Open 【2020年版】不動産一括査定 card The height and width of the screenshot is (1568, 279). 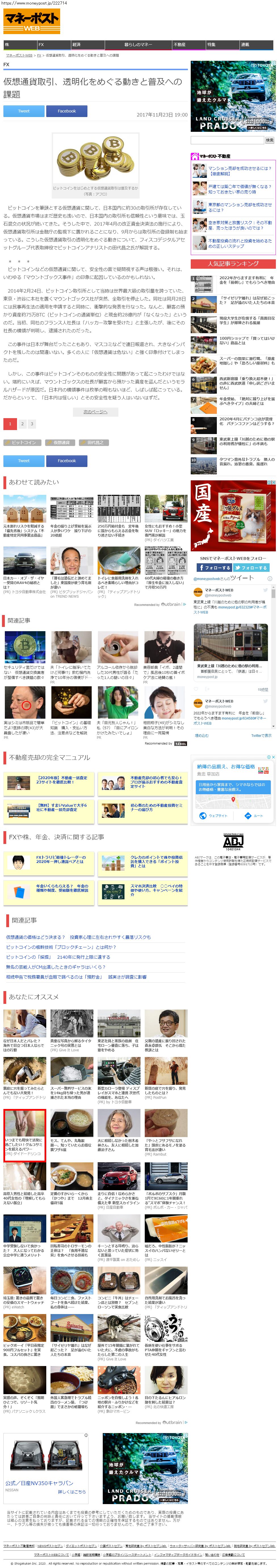tap(61, 781)
